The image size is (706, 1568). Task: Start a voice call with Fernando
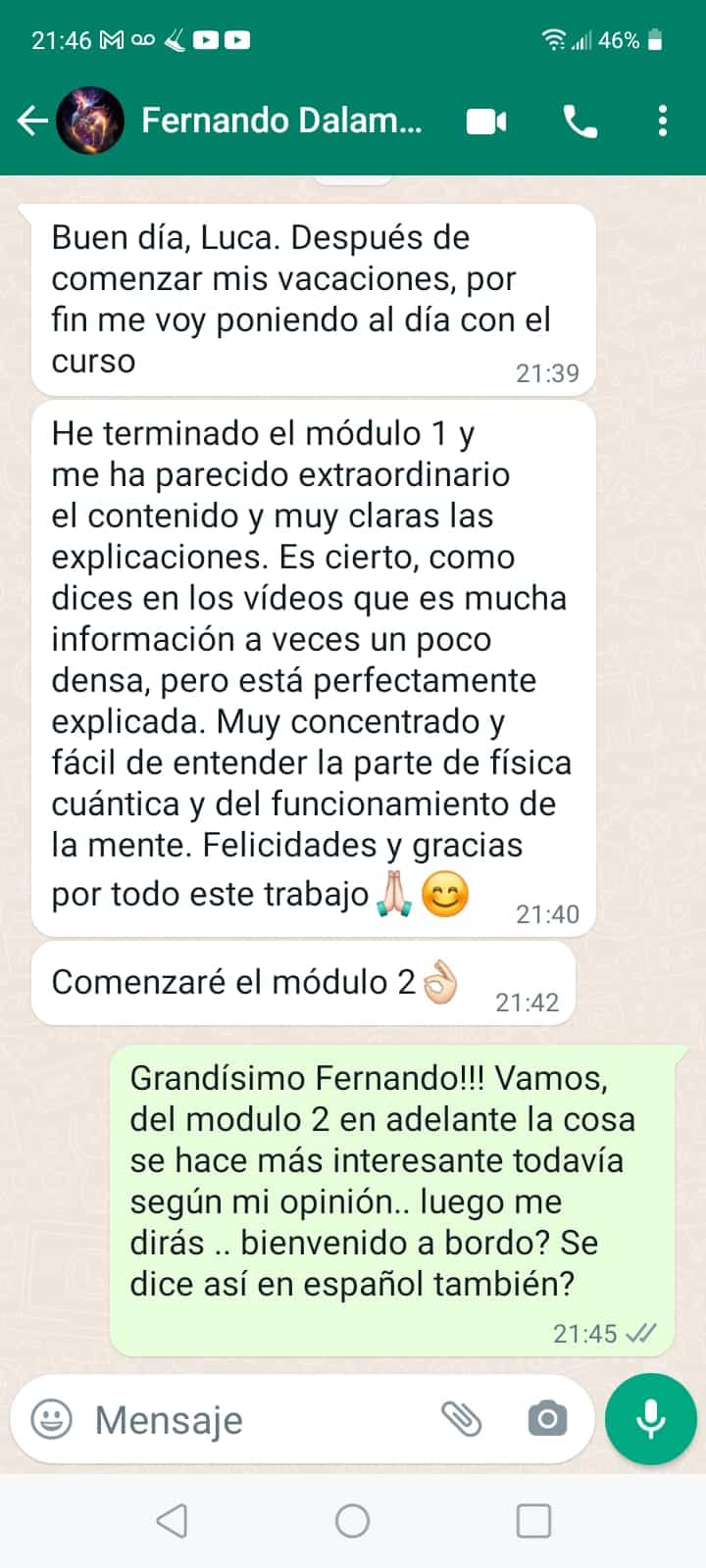pos(580,122)
